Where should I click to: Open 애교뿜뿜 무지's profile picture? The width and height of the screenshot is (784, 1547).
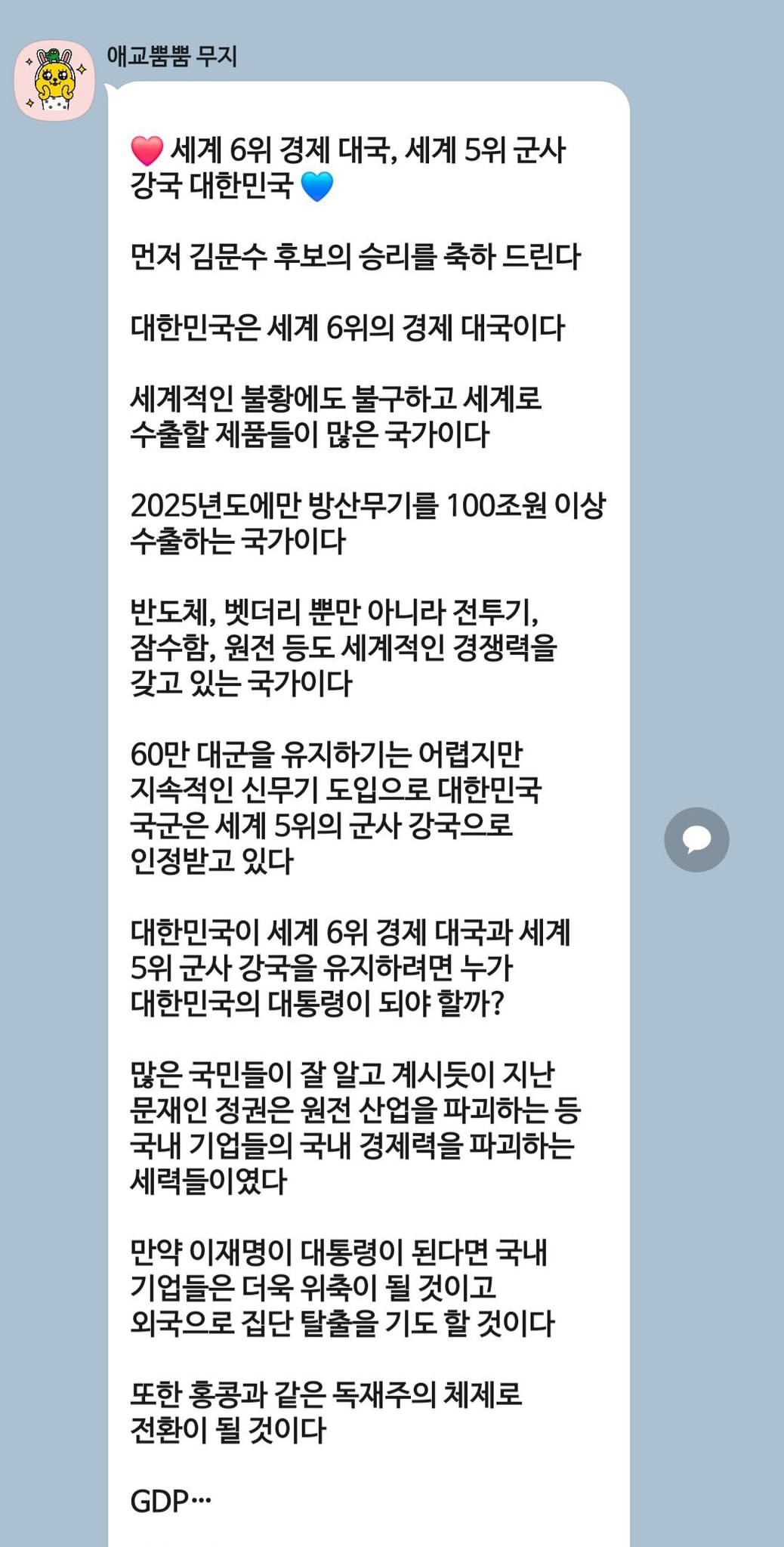tap(54, 81)
